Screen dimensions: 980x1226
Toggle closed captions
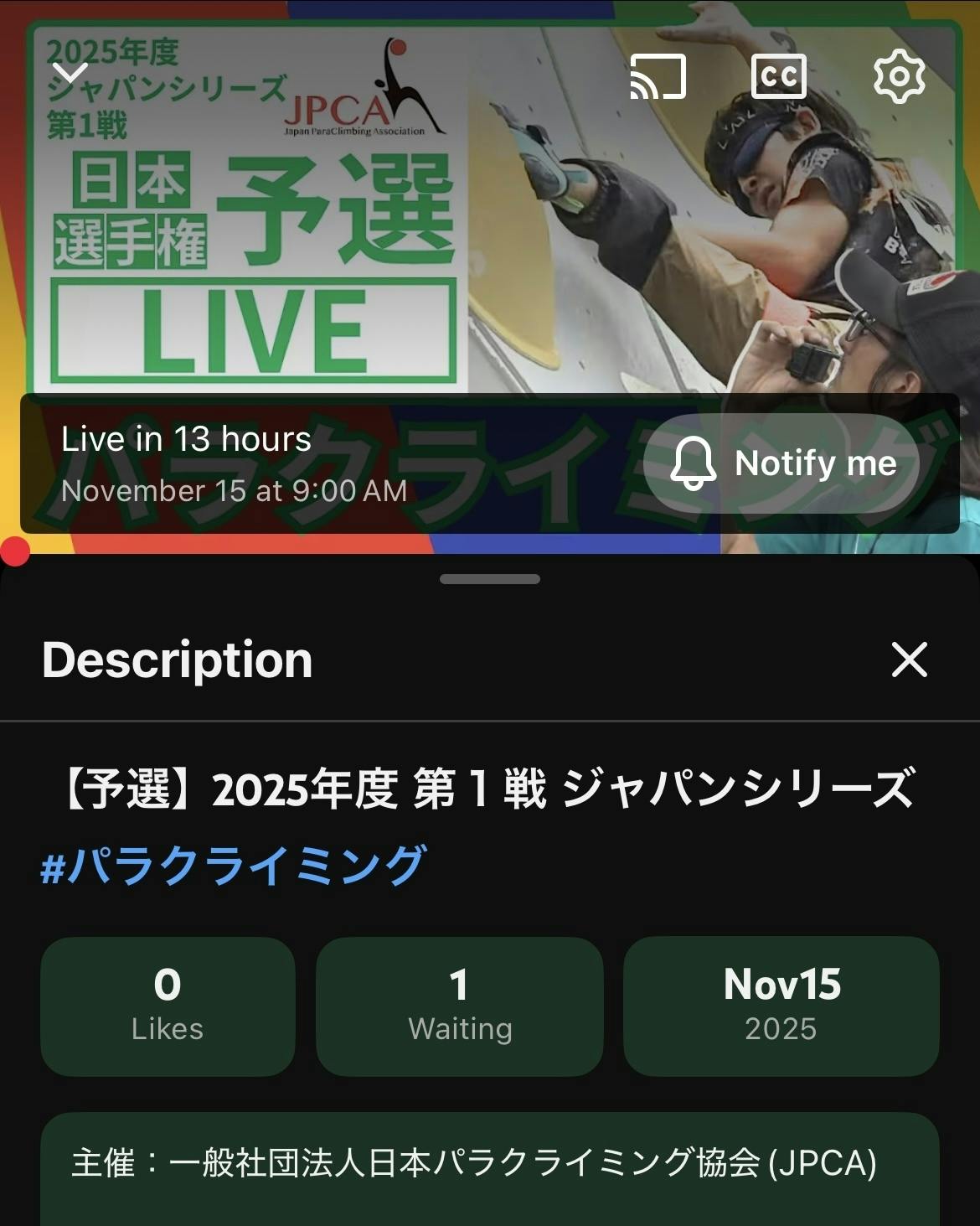[x=778, y=77]
